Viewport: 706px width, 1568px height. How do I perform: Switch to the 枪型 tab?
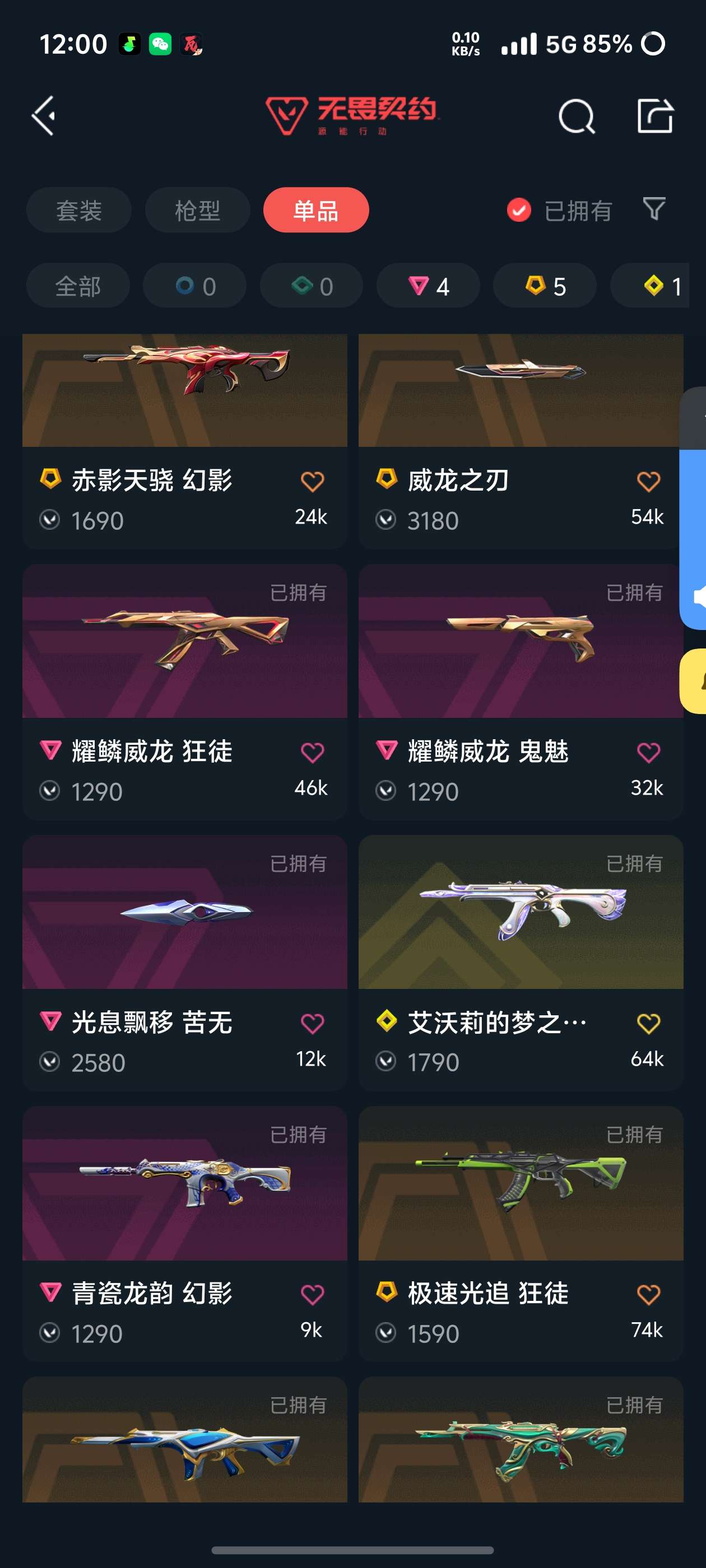[x=197, y=210]
